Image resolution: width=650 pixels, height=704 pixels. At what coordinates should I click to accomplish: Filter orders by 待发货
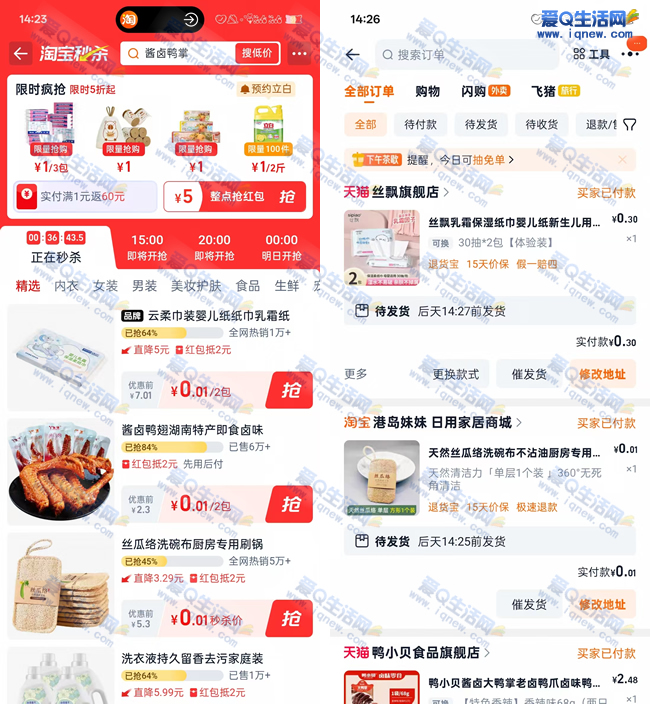click(x=481, y=125)
